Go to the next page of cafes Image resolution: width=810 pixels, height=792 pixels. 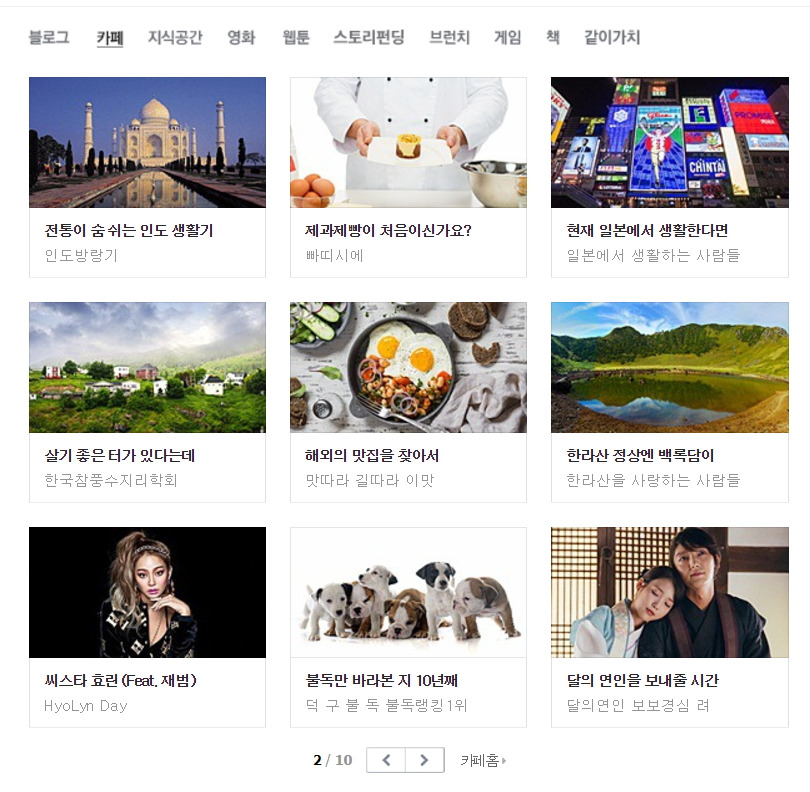(x=425, y=760)
